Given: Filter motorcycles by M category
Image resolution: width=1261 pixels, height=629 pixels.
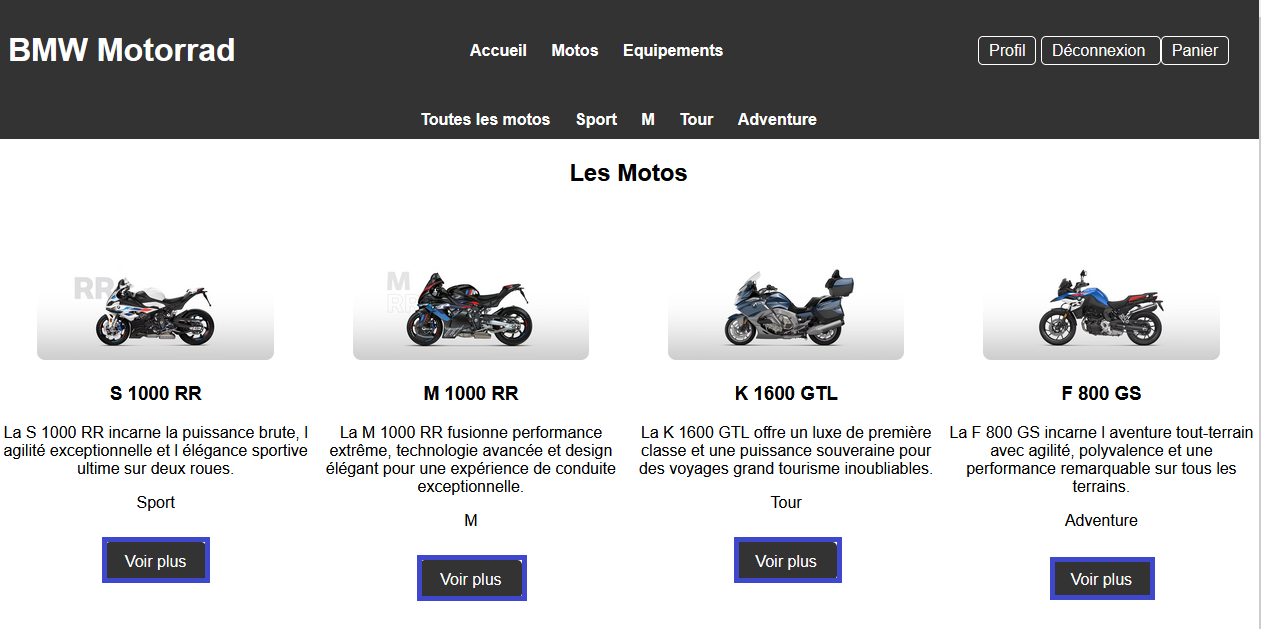Looking at the screenshot, I should (648, 119).
